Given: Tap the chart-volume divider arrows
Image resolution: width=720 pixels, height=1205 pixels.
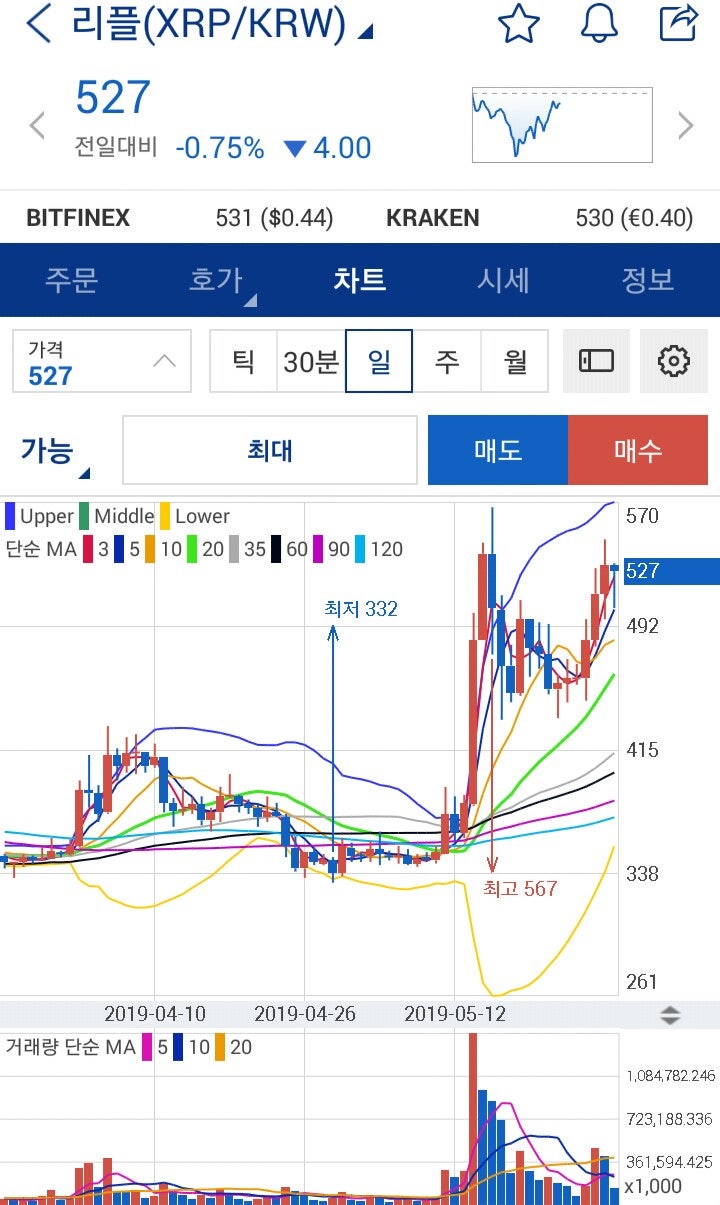Looking at the screenshot, I should (671, 1015).
